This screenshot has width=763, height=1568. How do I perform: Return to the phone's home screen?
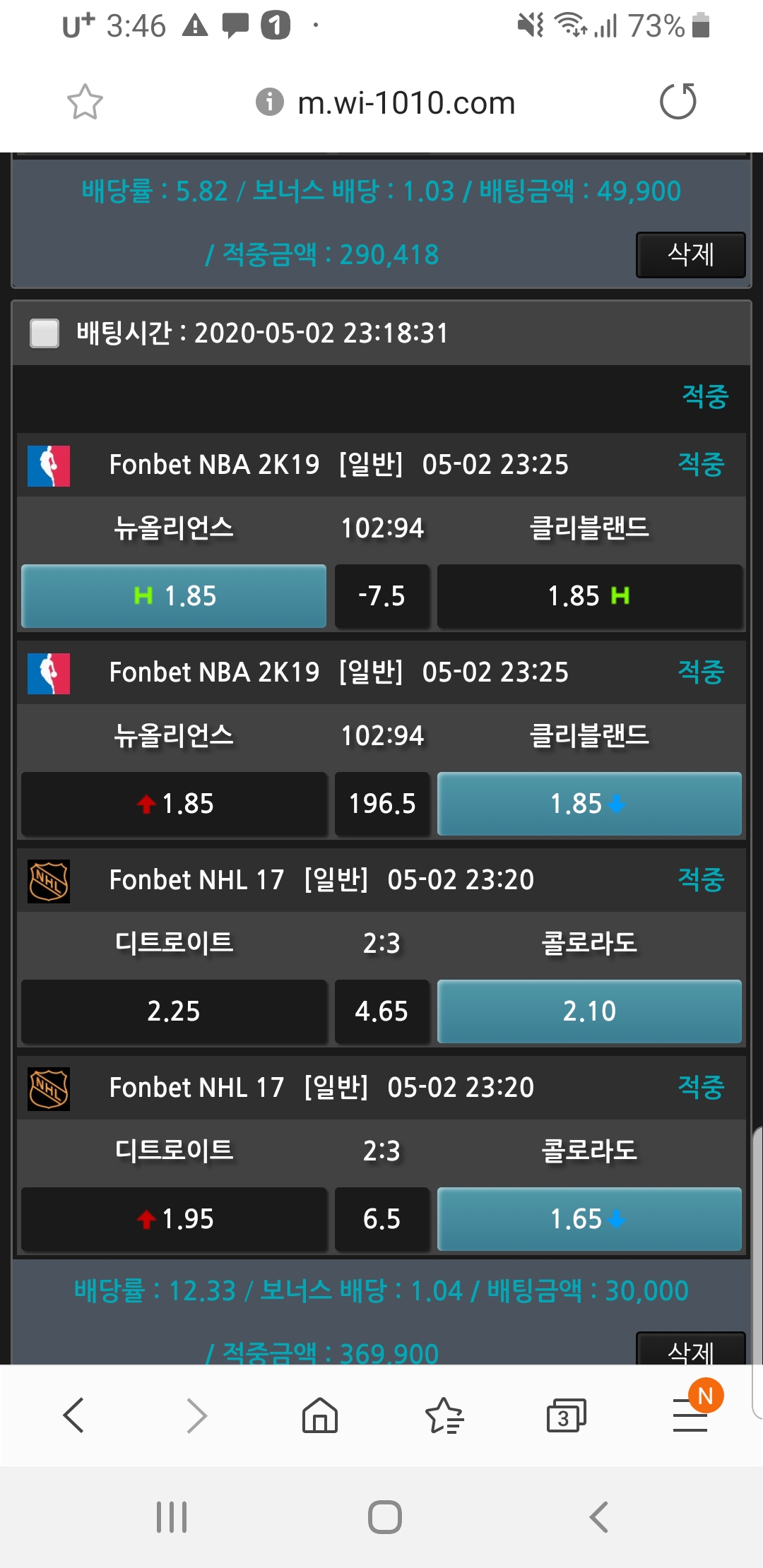click(385, 1516)
